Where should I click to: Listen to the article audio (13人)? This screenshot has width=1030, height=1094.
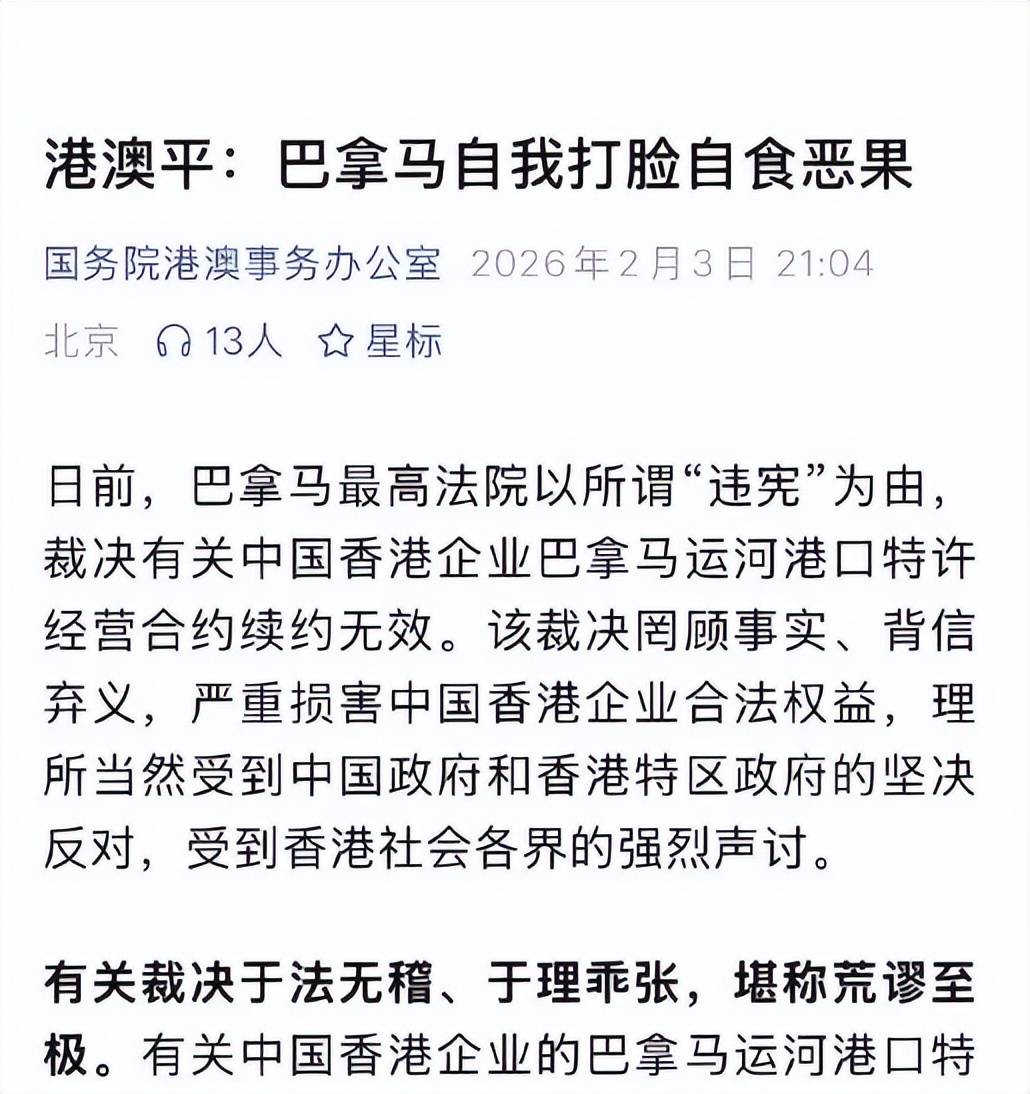coord(218,342)
